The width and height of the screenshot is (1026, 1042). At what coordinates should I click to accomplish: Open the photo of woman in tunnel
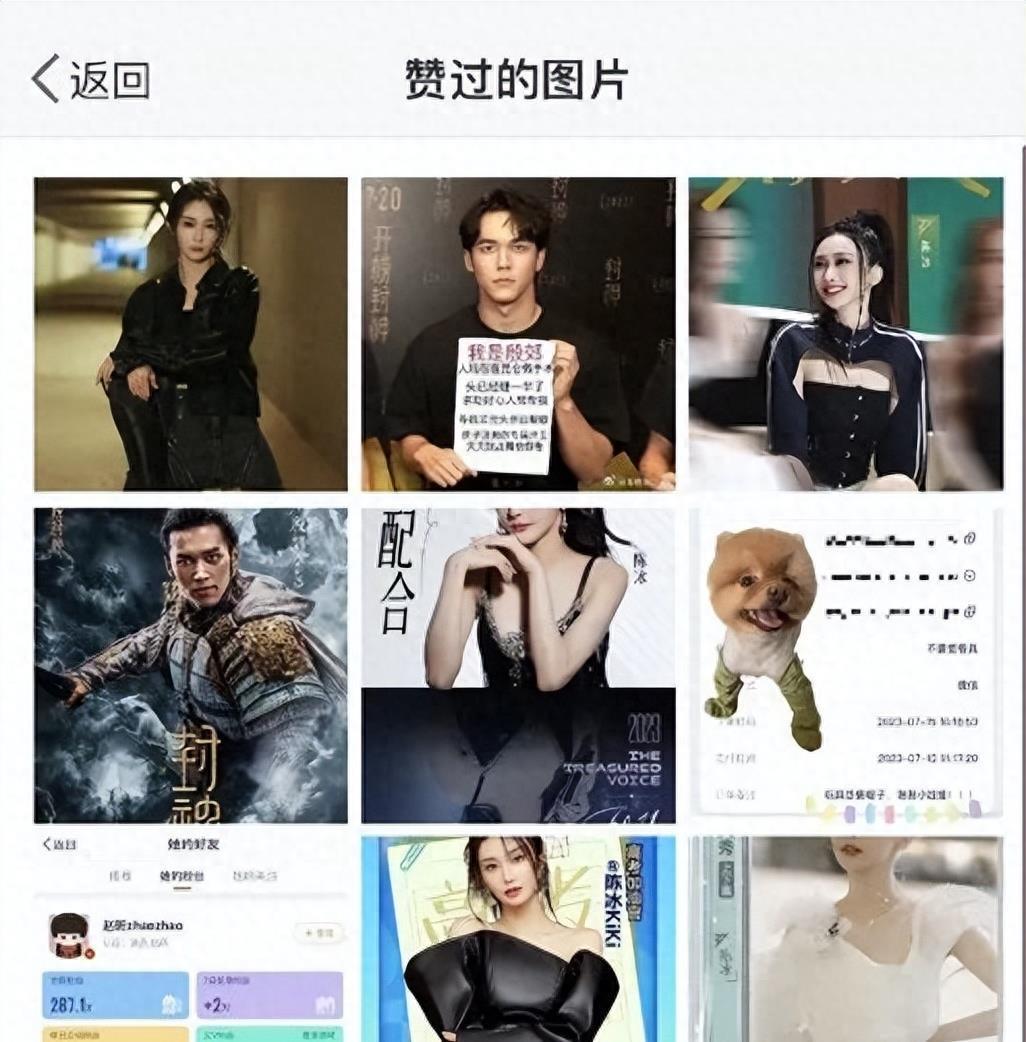(x=191, y=334)
